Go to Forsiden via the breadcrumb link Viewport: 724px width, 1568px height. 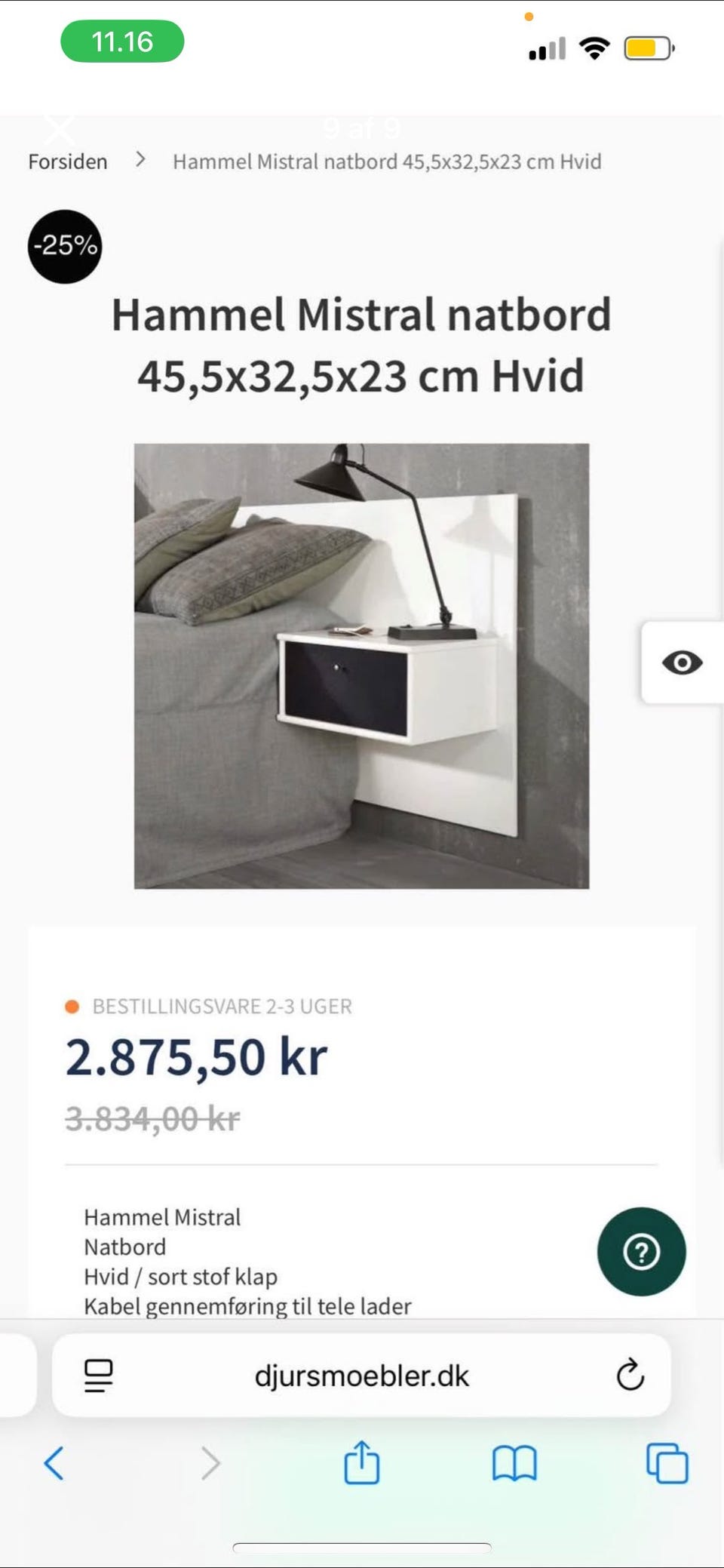67,161
